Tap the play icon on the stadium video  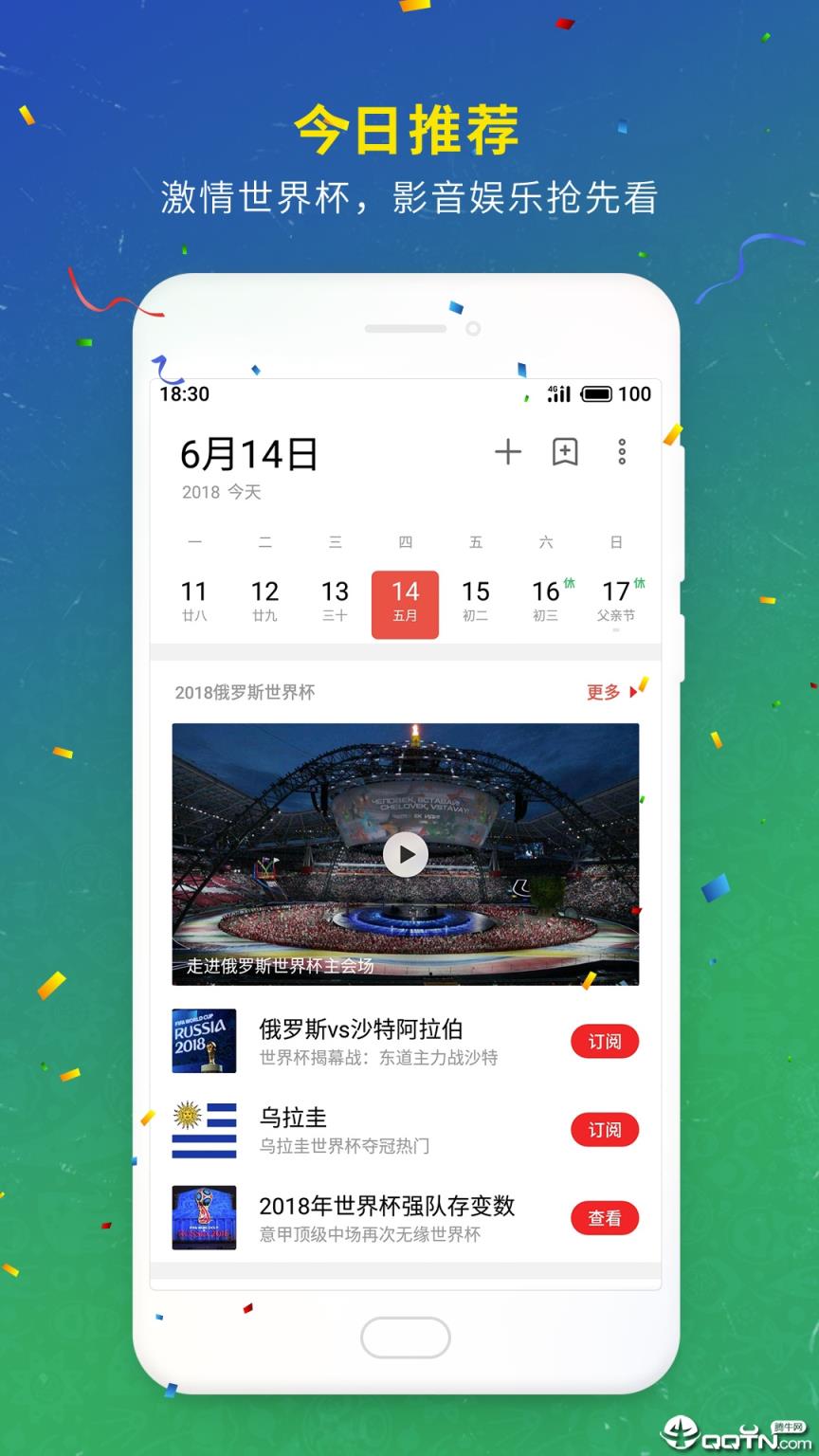coord(406,854)
